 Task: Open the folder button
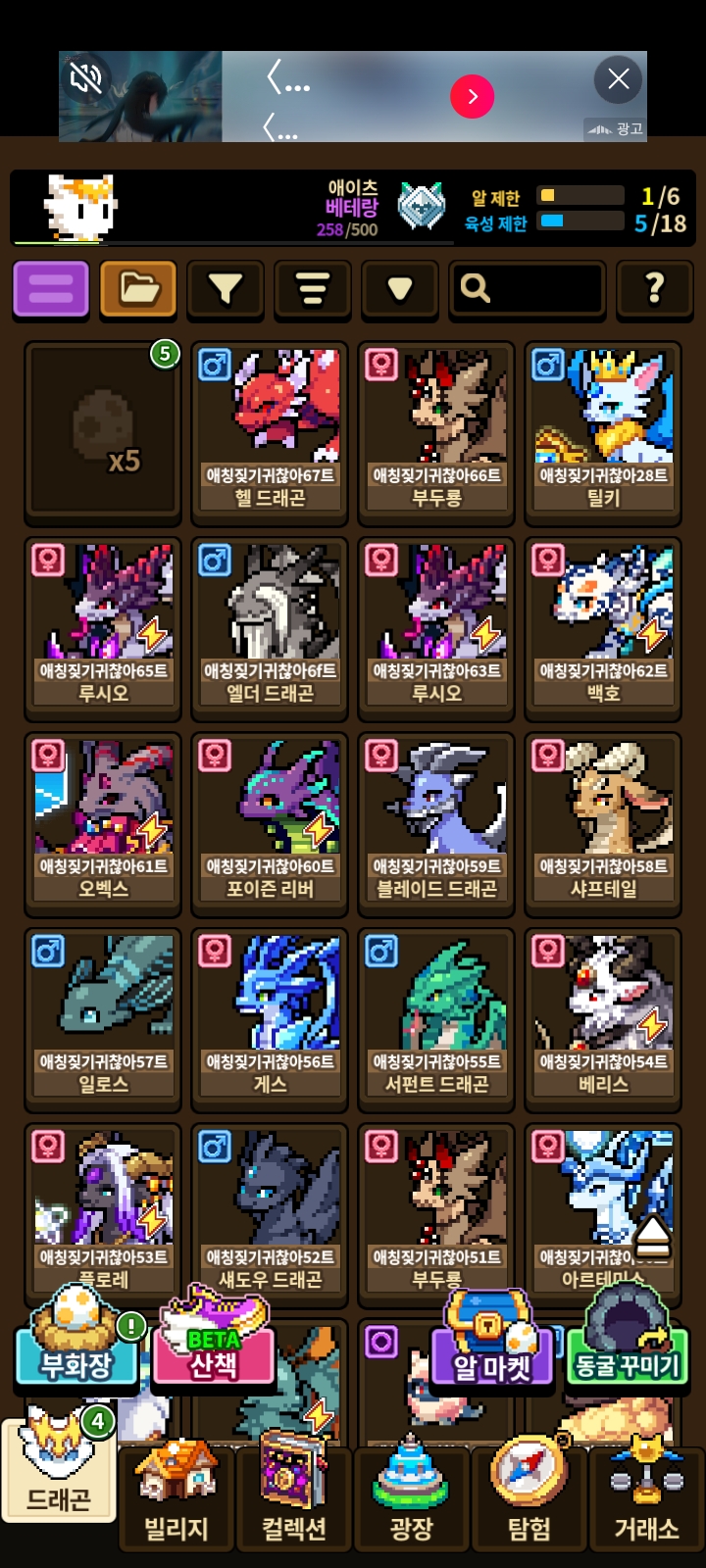click(138, 289)
